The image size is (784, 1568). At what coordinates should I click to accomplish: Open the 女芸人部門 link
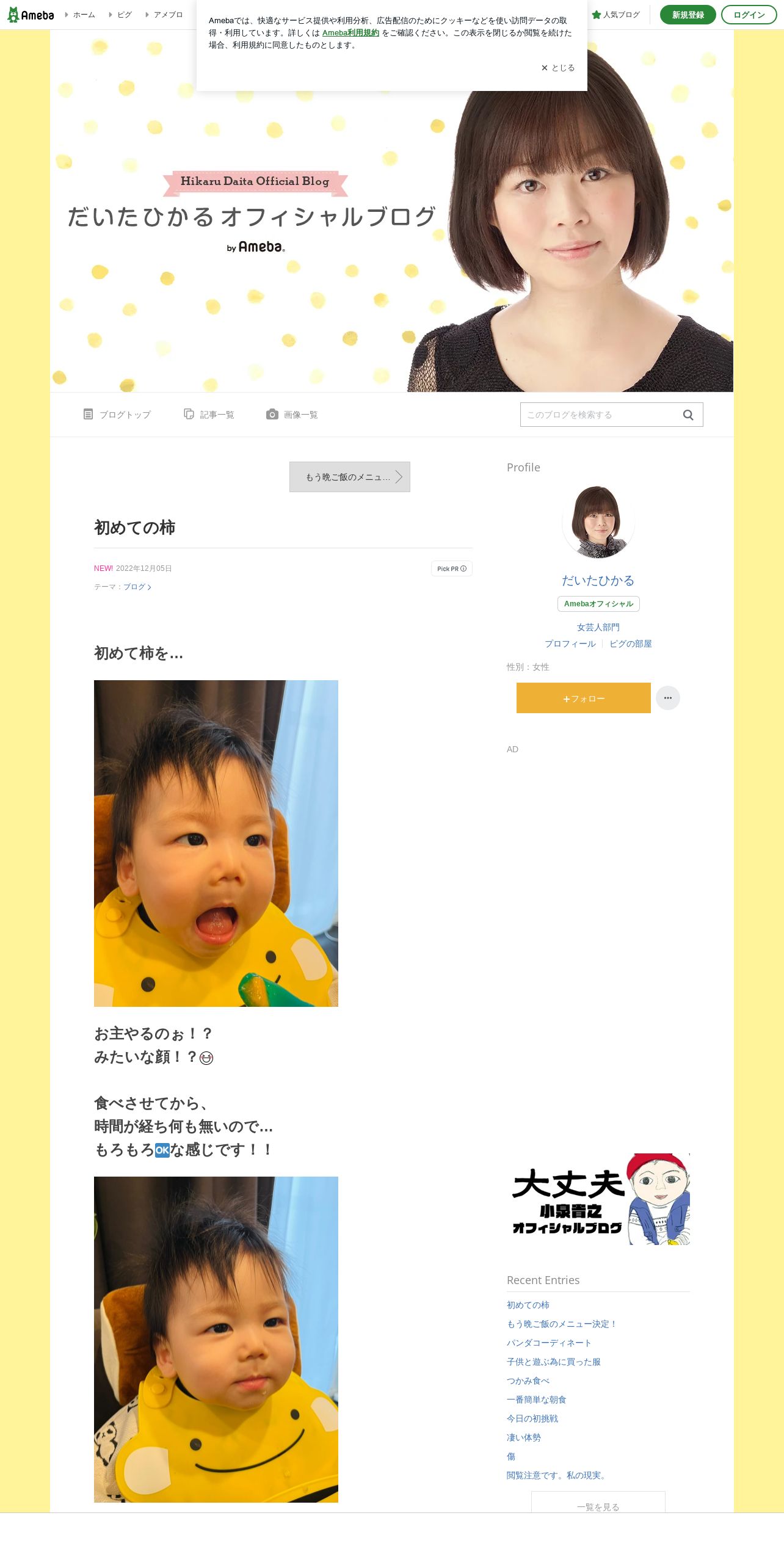pyautogui.click(x=598, y=627)
